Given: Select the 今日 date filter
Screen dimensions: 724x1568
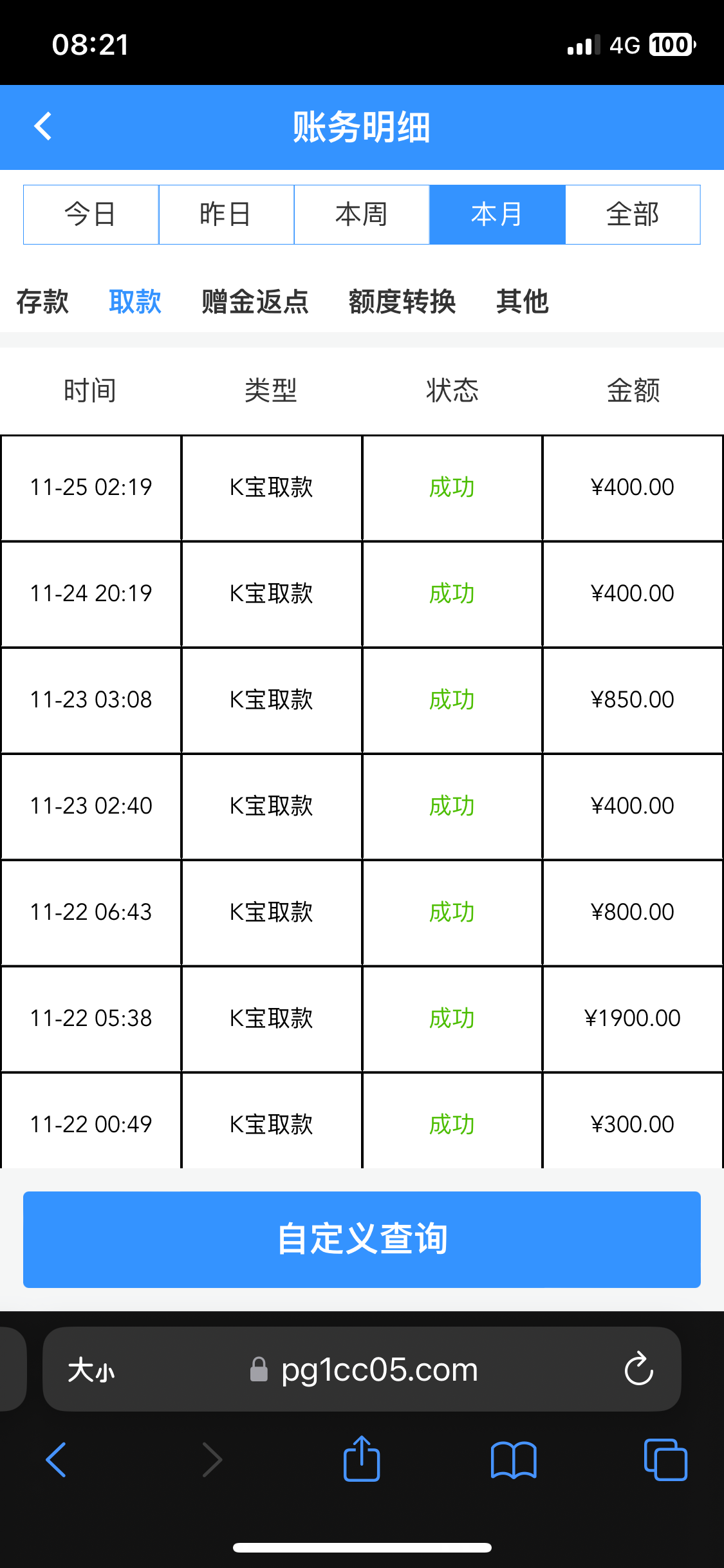Looking at the screenshot, I should tap(91, 214).
